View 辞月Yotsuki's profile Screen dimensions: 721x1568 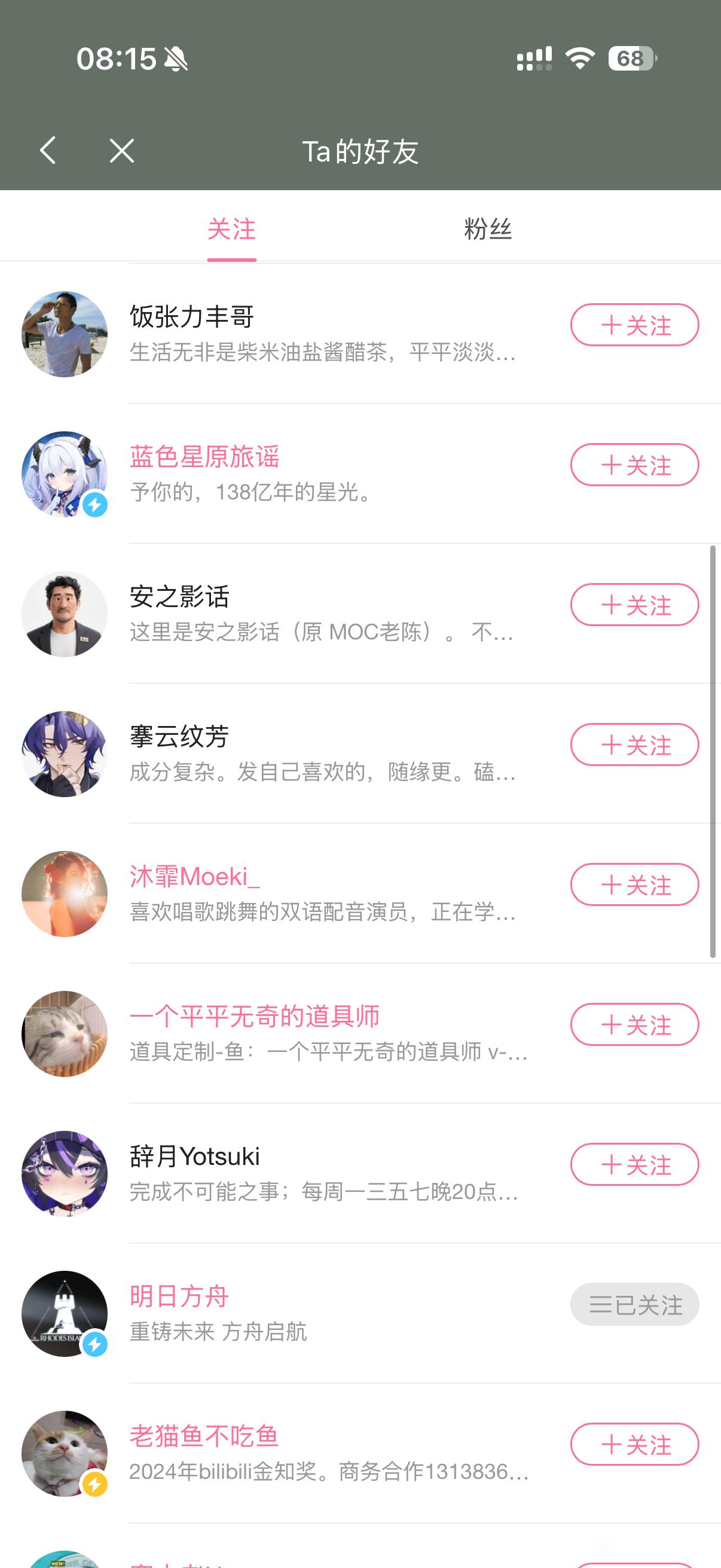(x=195, y=1157)
